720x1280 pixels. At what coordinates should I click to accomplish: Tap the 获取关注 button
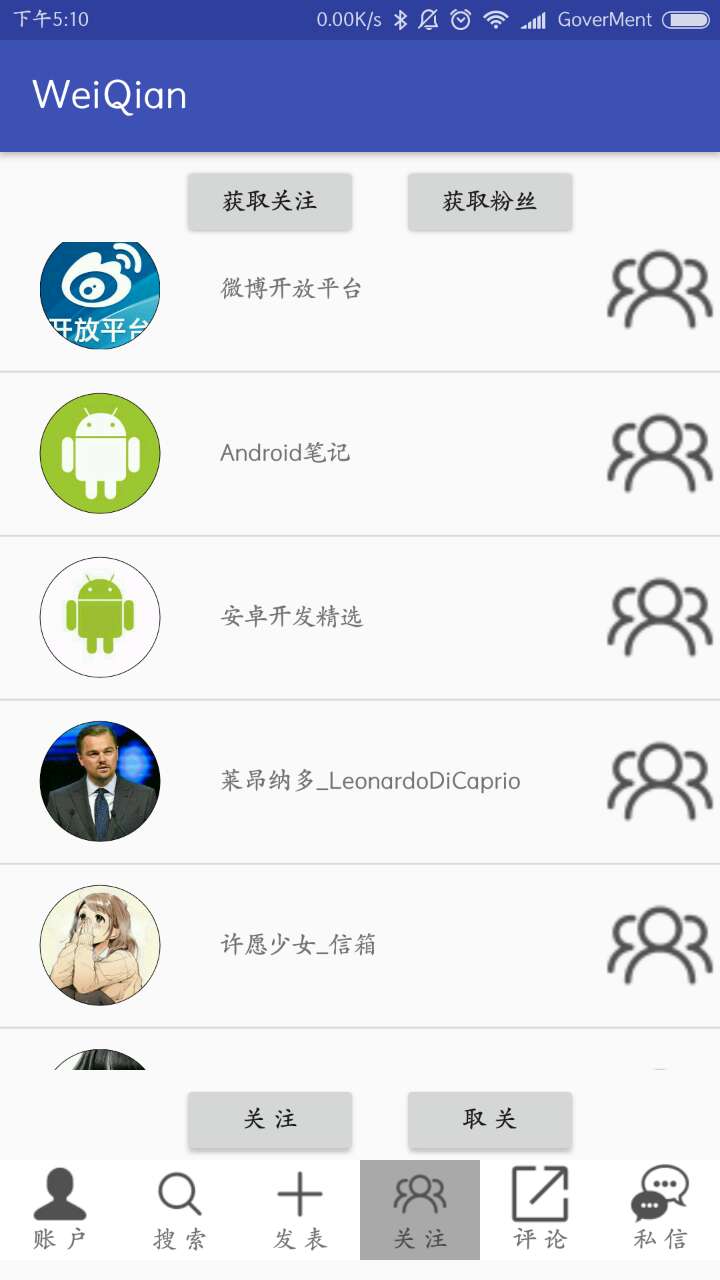(270, 202)
